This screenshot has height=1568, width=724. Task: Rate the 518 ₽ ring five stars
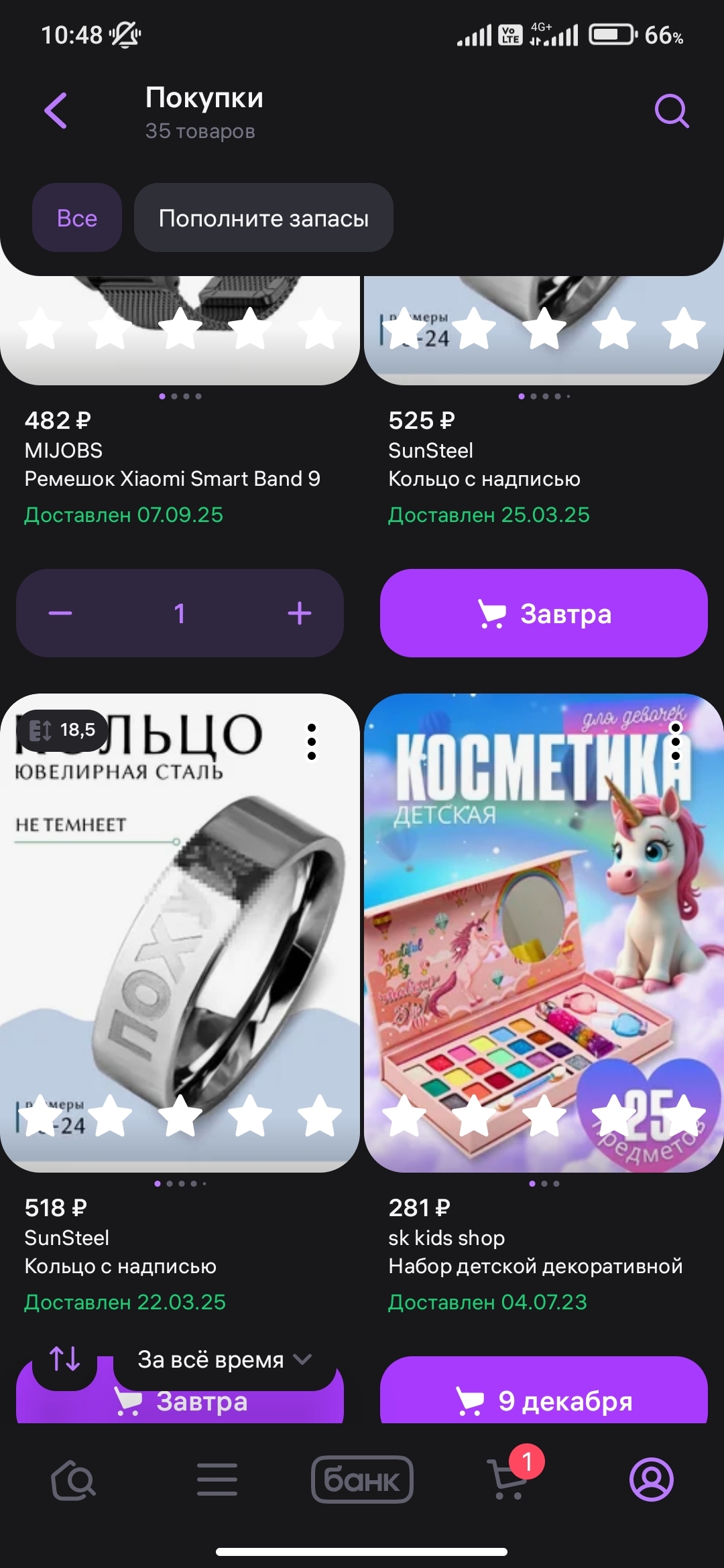tap(320, 1116)
